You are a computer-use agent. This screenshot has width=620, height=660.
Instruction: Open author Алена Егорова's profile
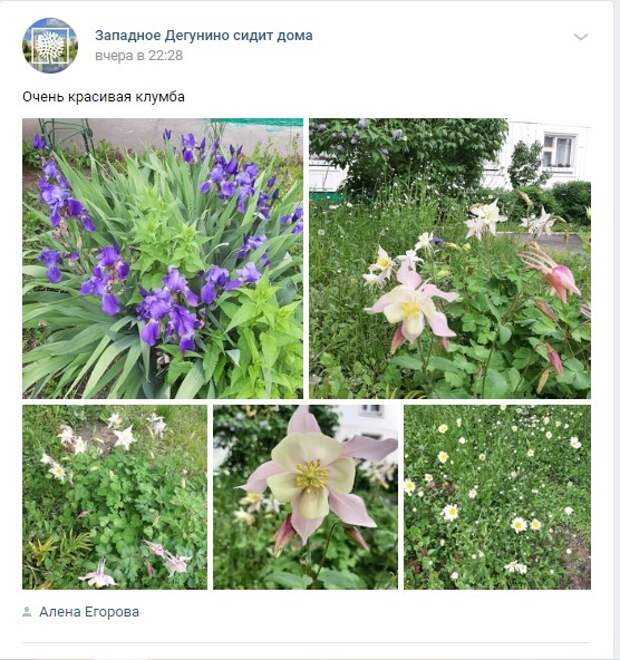point(89,612)
